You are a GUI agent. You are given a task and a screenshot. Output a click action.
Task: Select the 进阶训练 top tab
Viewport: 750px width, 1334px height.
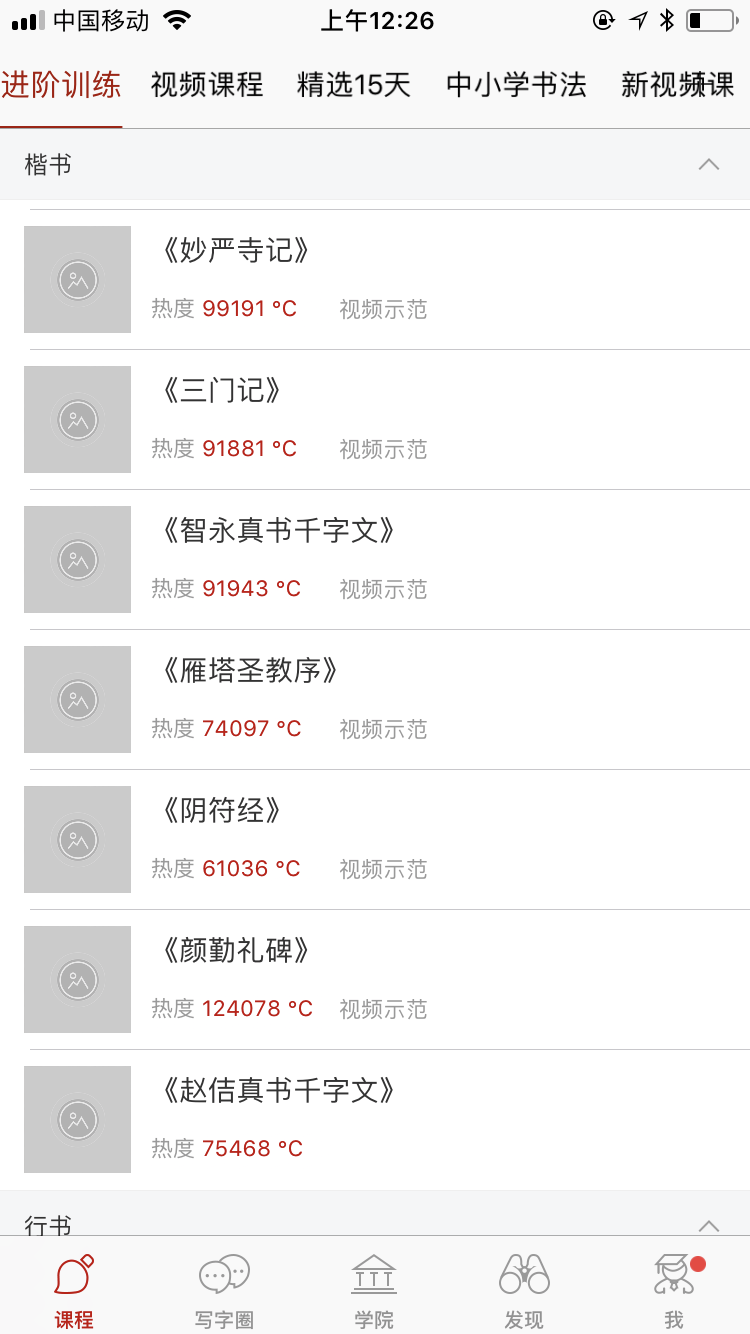pos(61,85)
